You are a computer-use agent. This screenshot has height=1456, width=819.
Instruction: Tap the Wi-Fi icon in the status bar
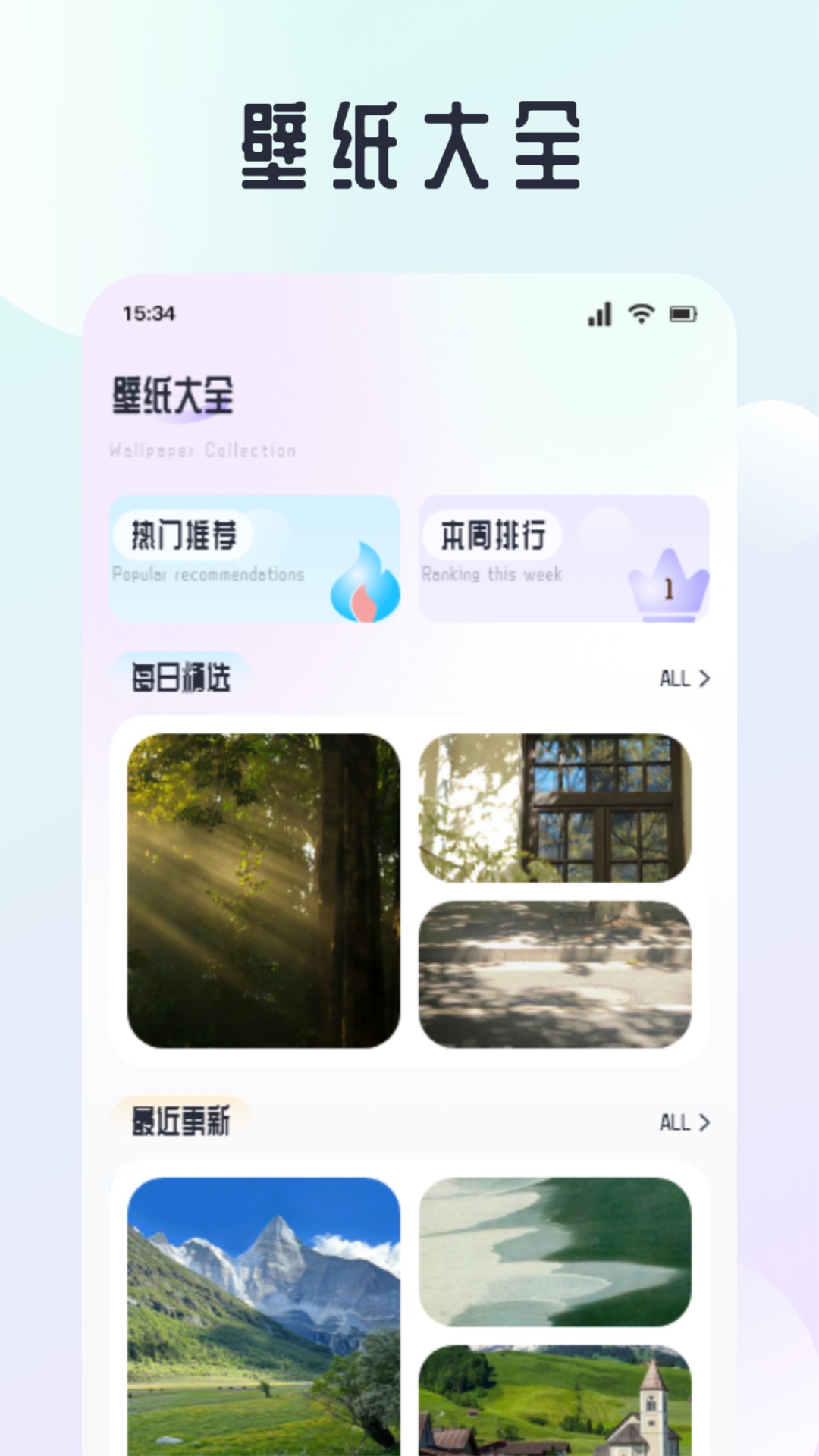(x=641, y=313)
